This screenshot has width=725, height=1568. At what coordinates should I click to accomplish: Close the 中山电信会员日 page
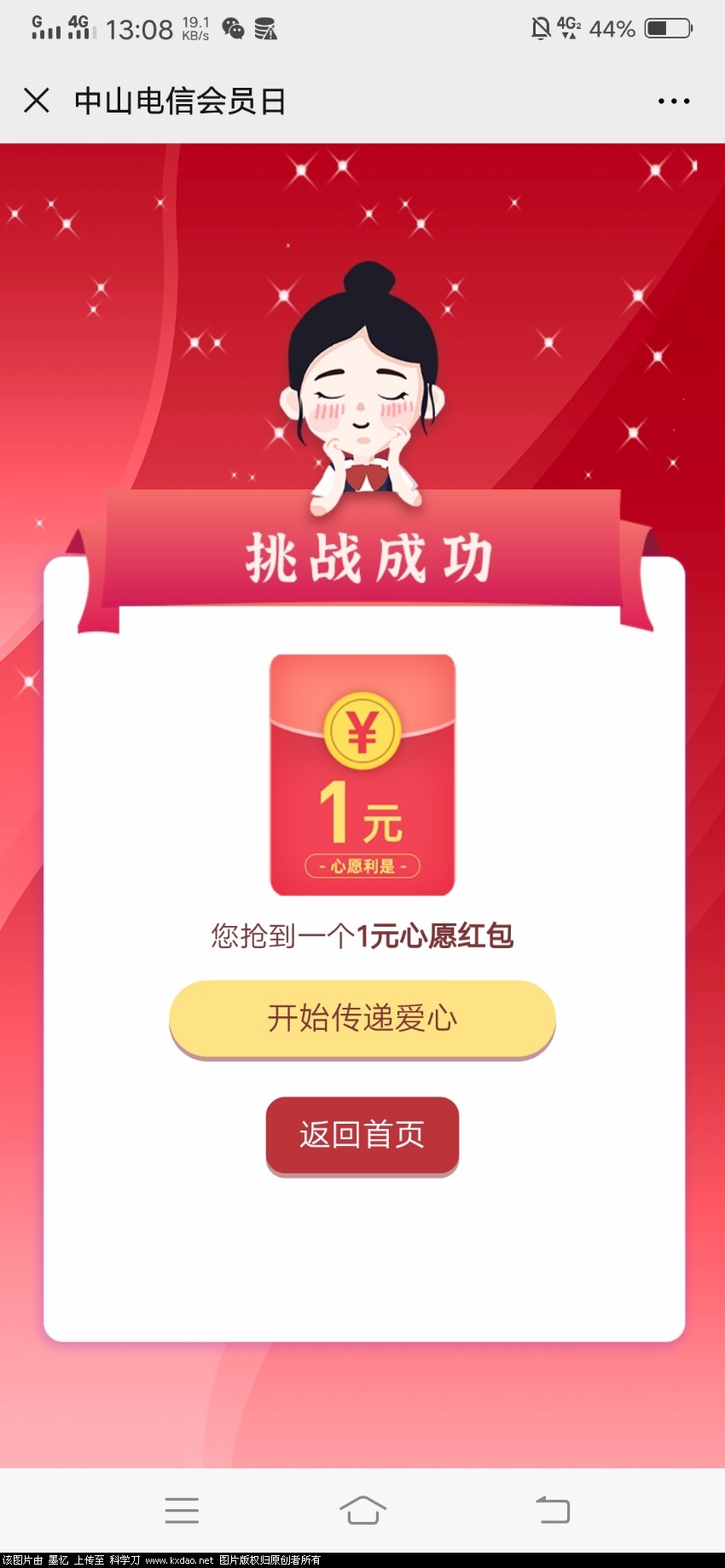(x=37, y=101)
